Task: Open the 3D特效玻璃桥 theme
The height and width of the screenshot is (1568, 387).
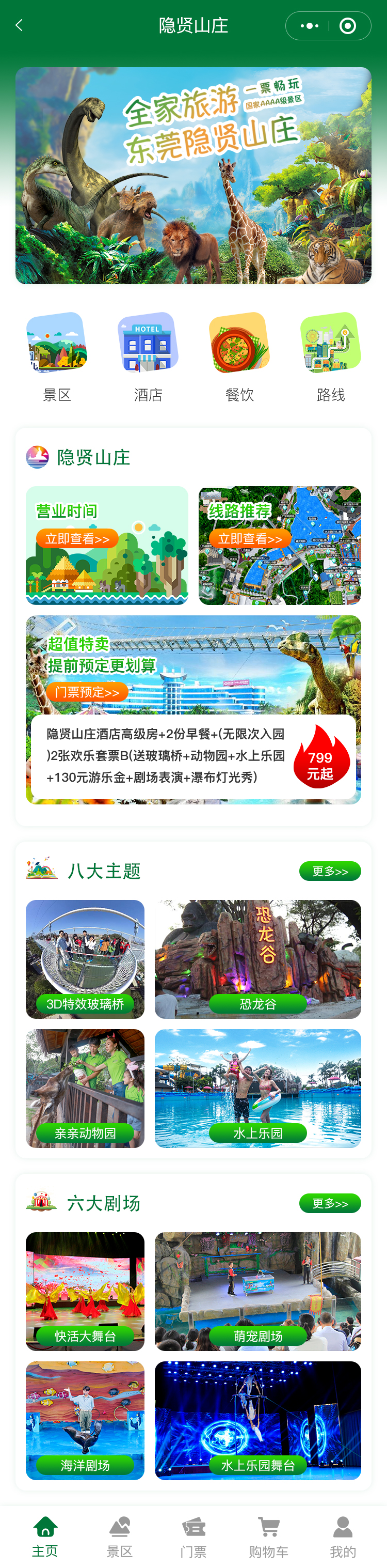Action: 85,959
